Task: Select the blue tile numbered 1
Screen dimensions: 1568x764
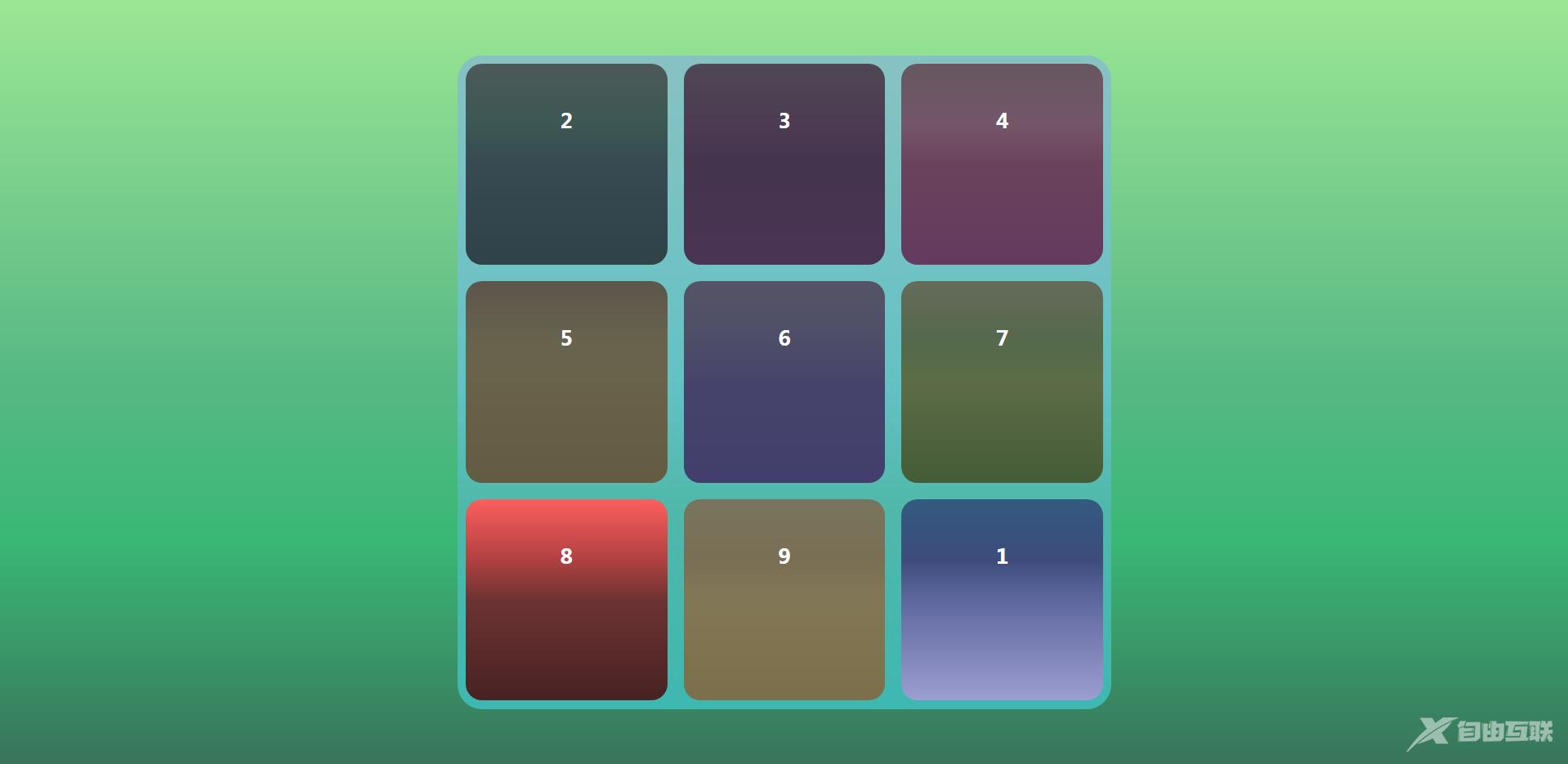Action: pyautogui.click(x=1002, y=600)
